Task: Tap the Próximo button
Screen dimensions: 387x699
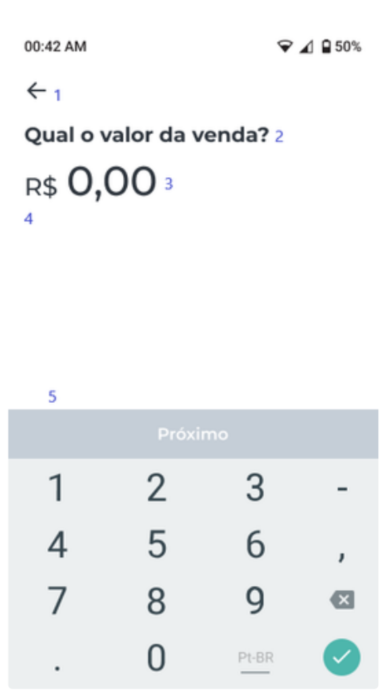Action: coord(193,434)
